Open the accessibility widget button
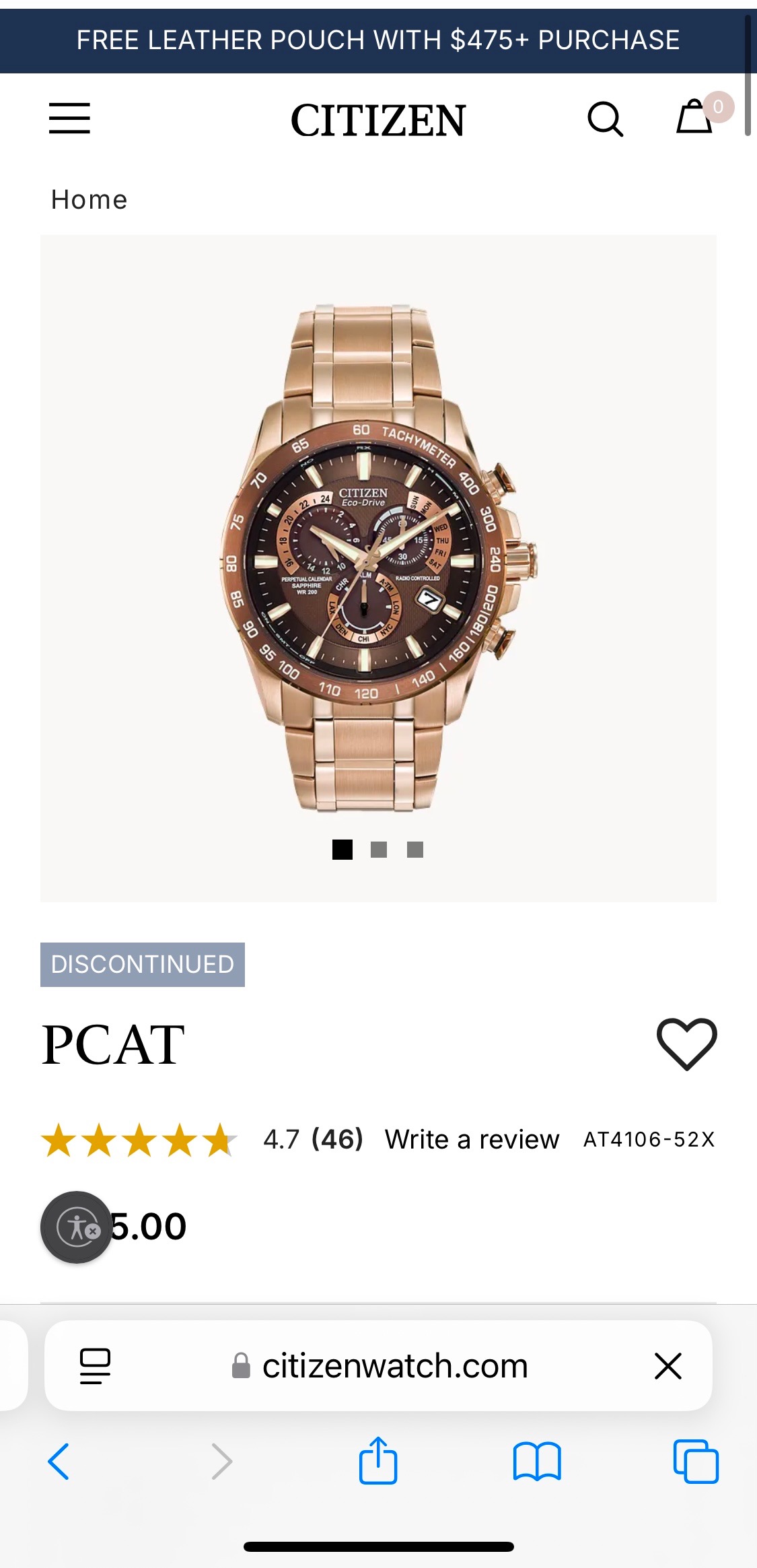 (77, 1227)
